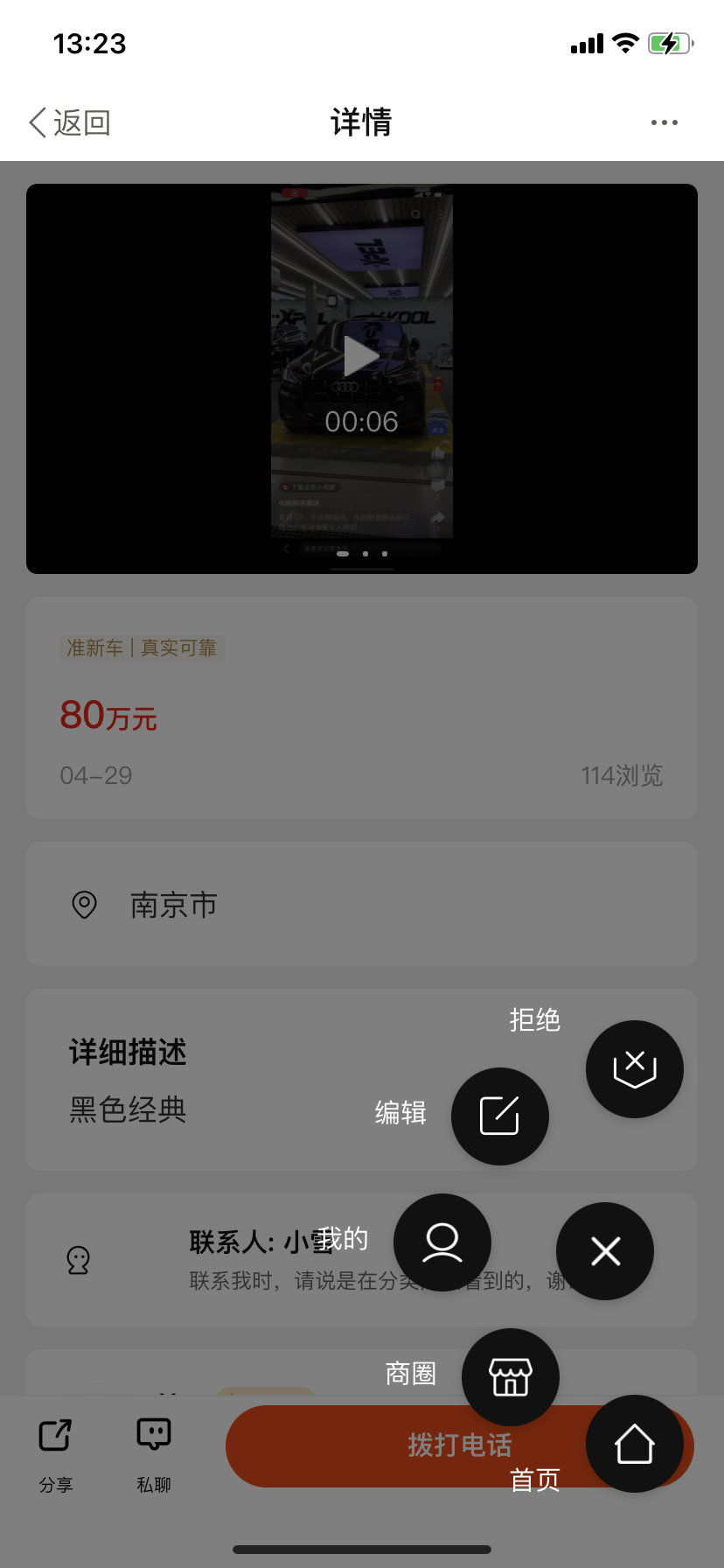Close the floating action menu

pyautogui.click(x=605, y=1251)
